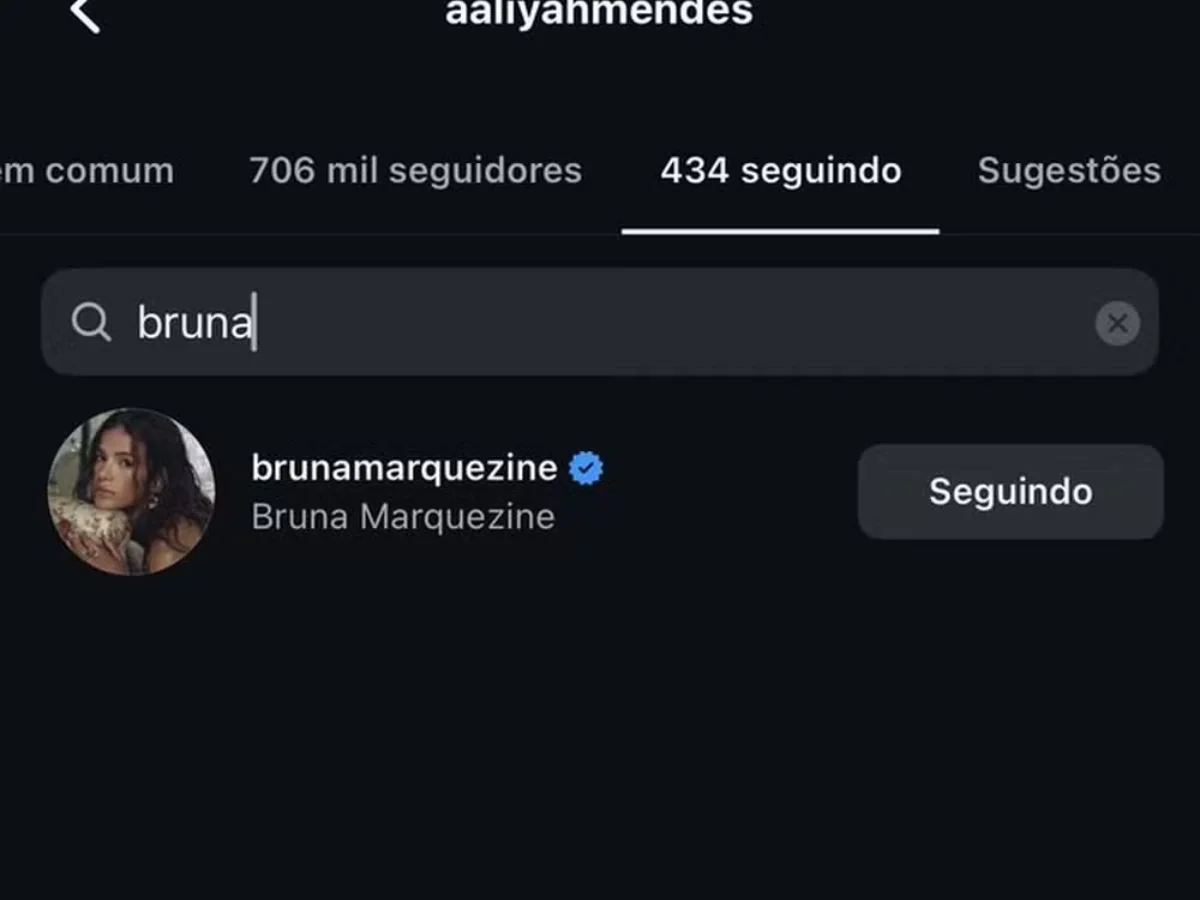
Task: Go back using the top arrow
Action: click(85, 14)
